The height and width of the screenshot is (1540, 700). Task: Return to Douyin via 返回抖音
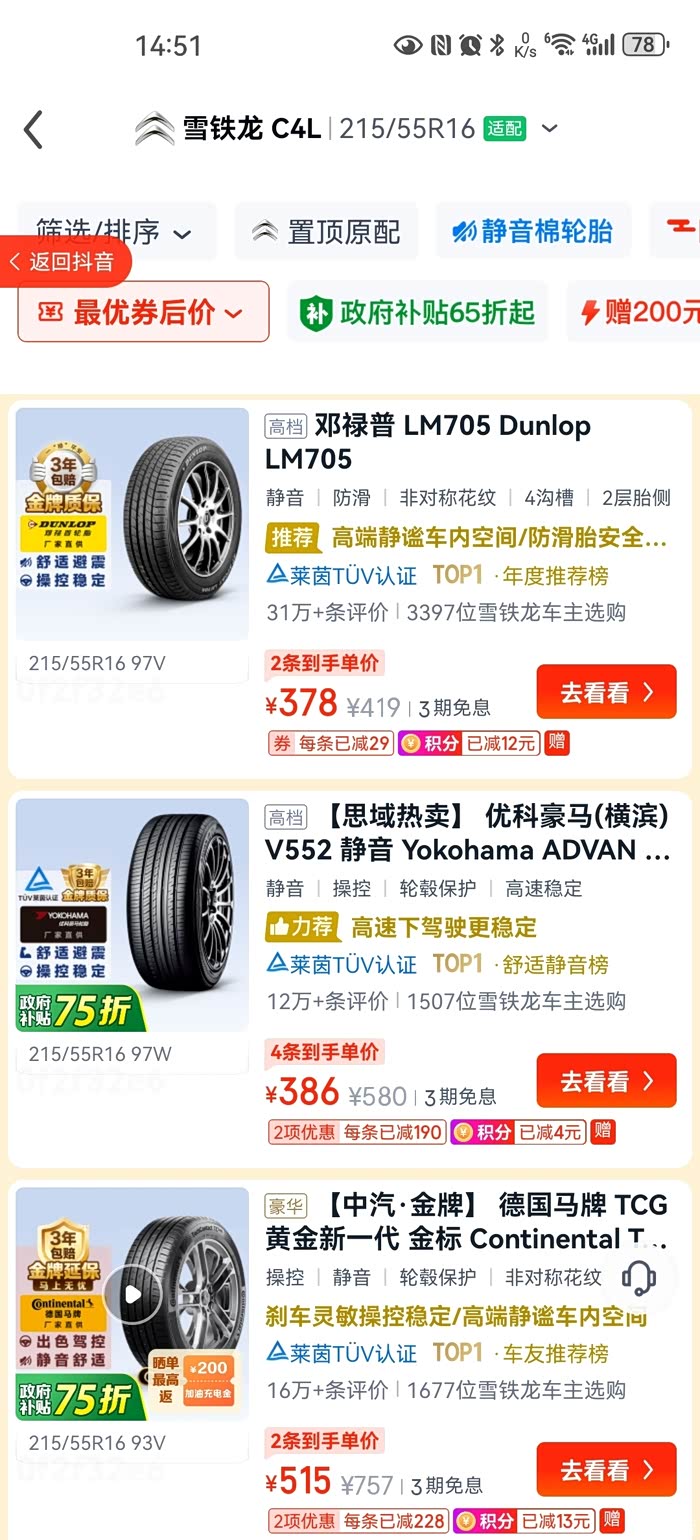pos(68,262)
